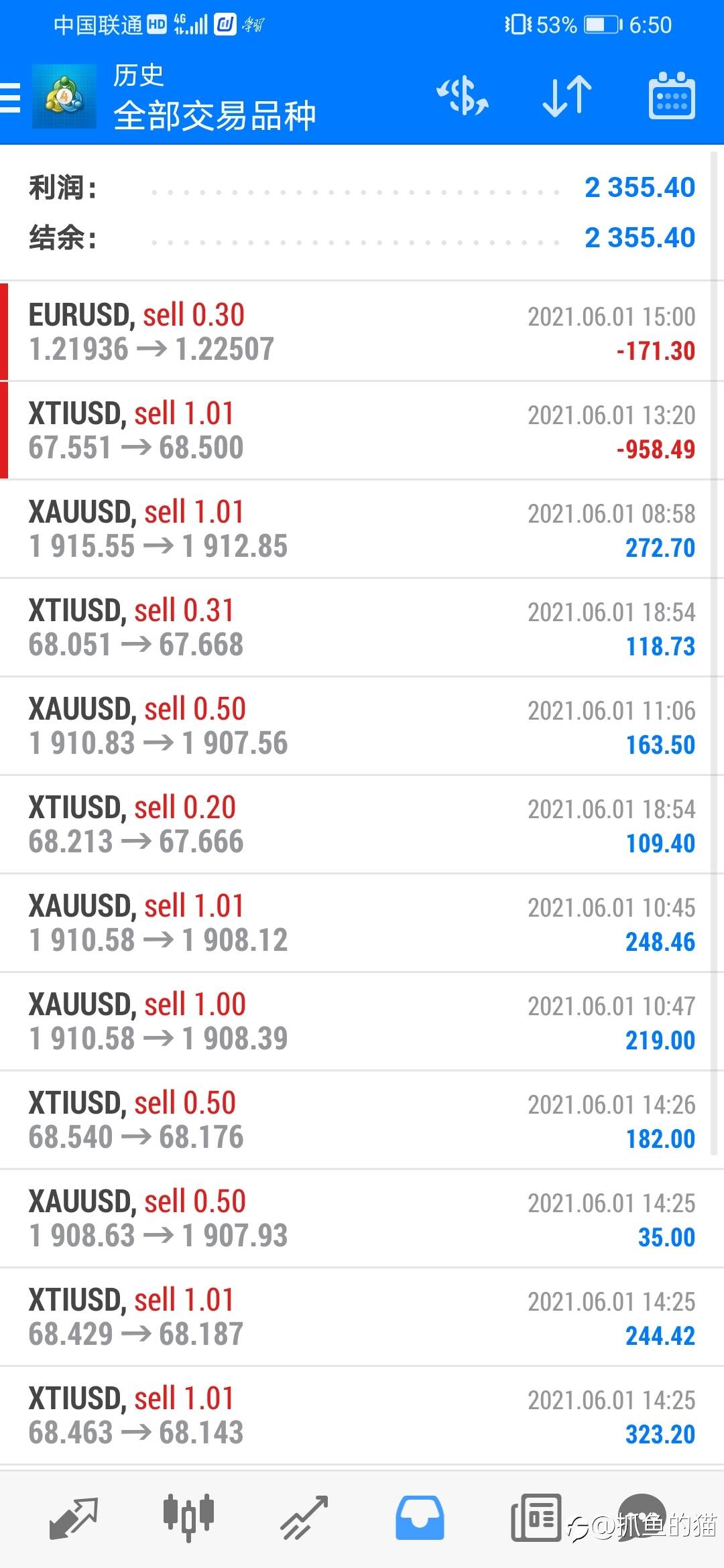Screen dimensions: 724x1568
Task: View the XTIUSD trade with 182.00 profit
Action: tap(362, 1120)
